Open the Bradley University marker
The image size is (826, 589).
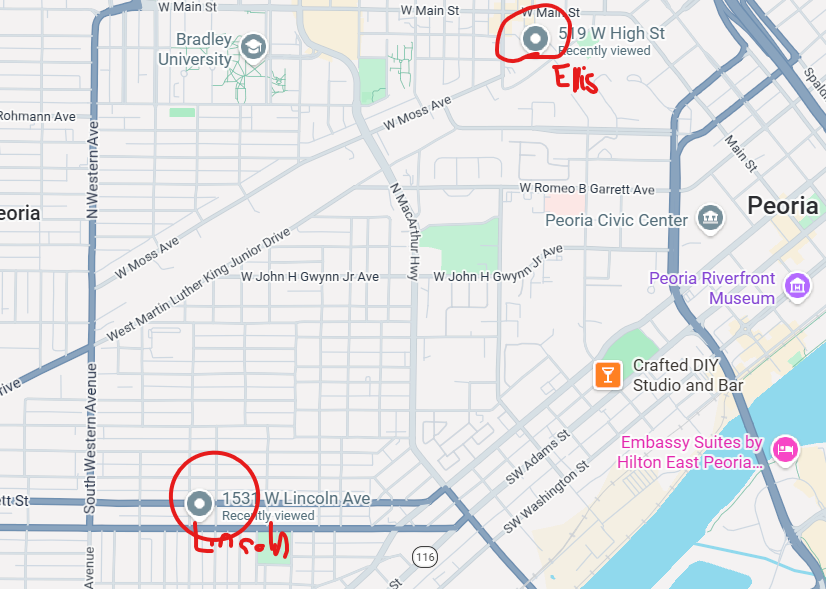click(253, 46)
